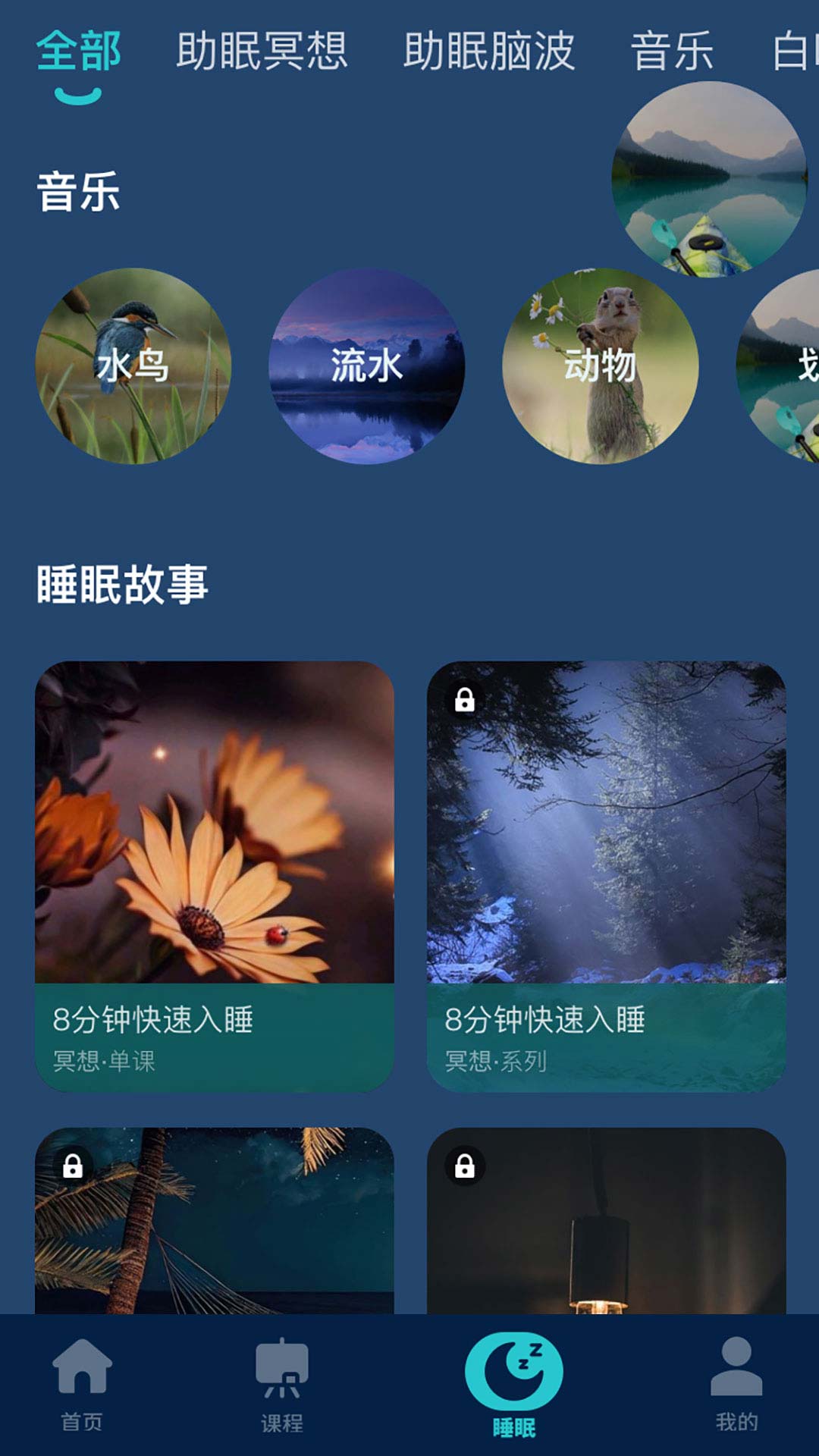819x1456 pixels.
Task: Open the locked palm tree night card
Action: [x=215, y=1221]
